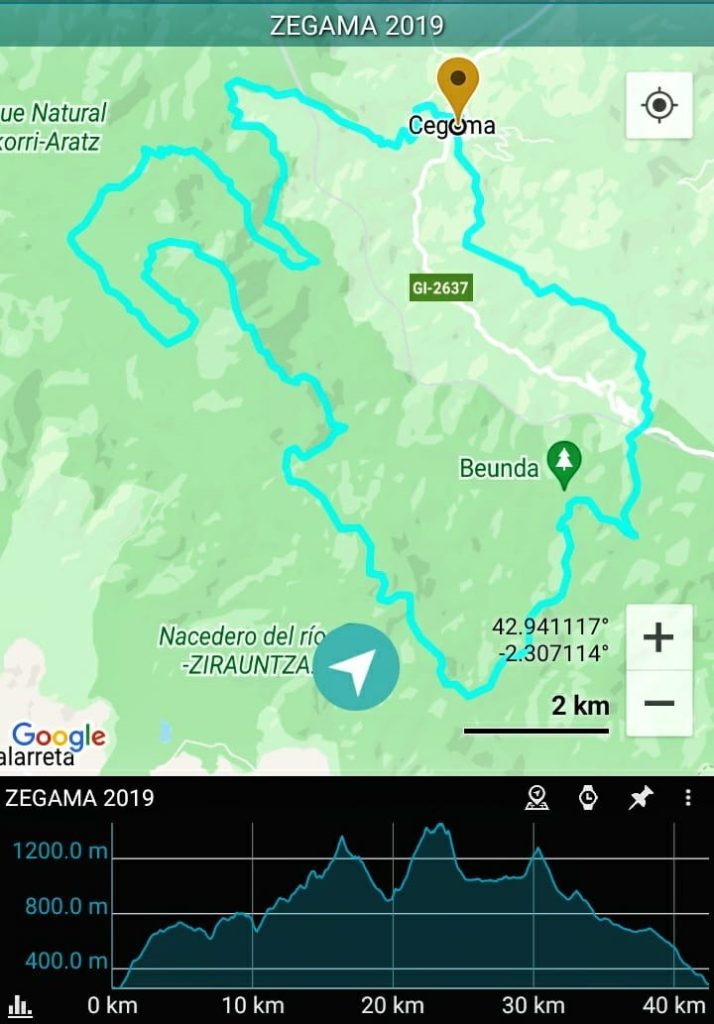Open the bar chart statistics icon
714x1024 pixels.
(20, 1006)
